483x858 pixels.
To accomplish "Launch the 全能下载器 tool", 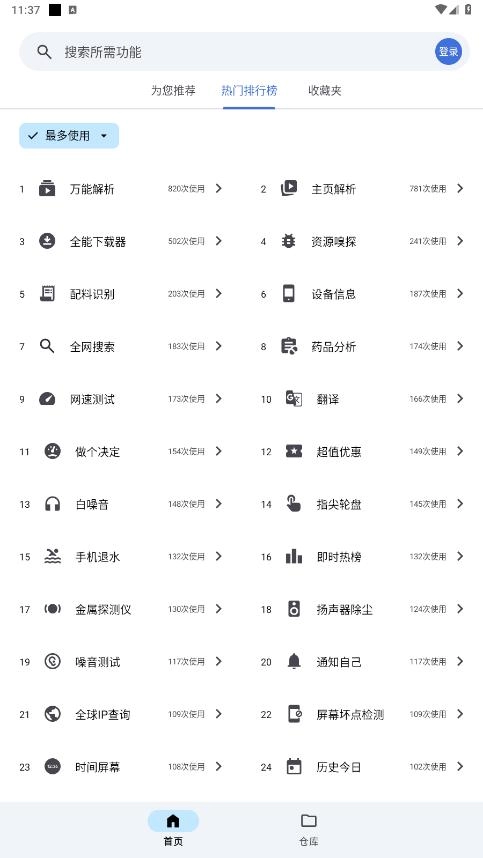I will coord(120,241).
